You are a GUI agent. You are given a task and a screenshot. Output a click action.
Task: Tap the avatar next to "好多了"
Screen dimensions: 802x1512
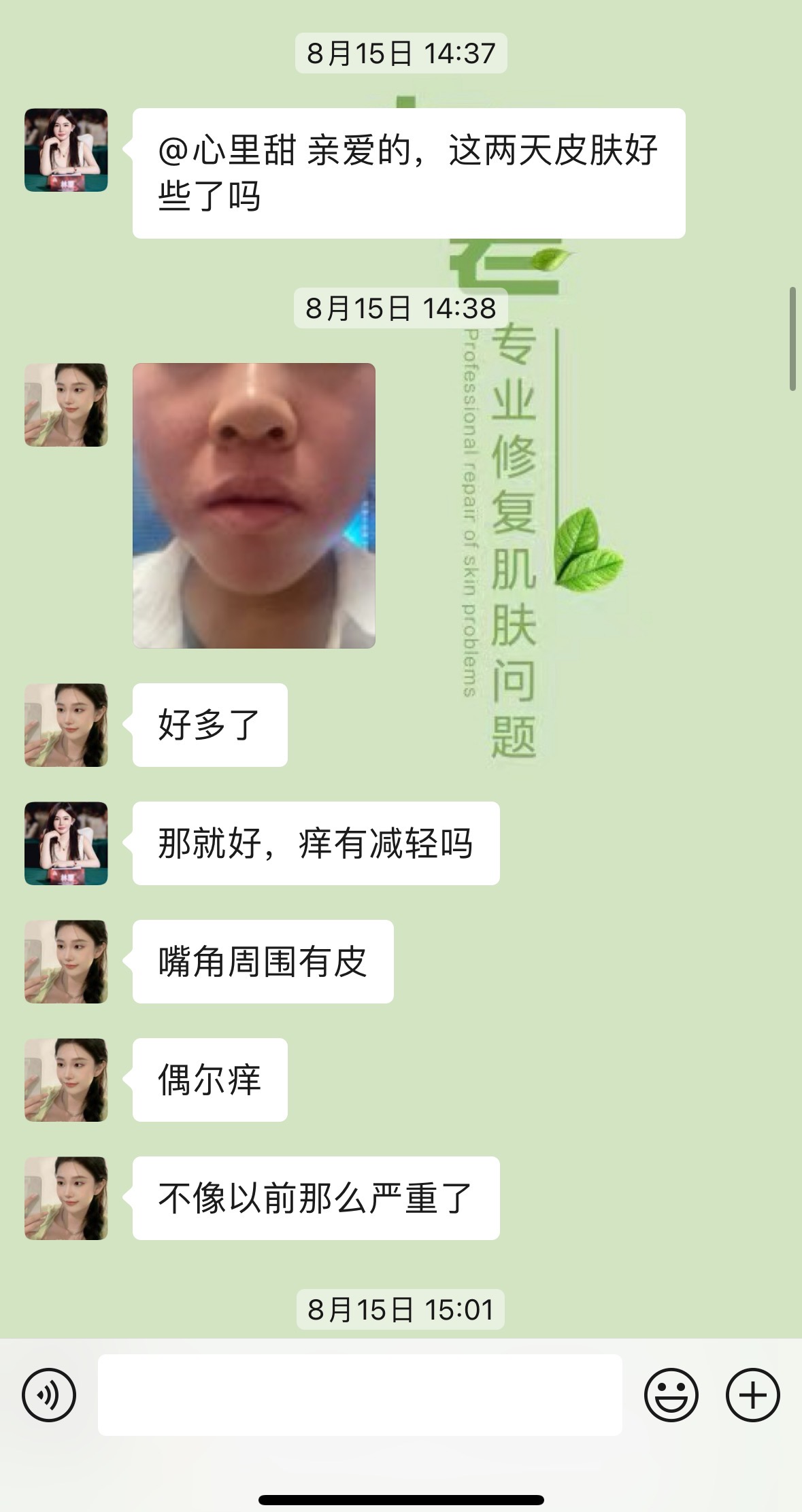tap(66, 725)
